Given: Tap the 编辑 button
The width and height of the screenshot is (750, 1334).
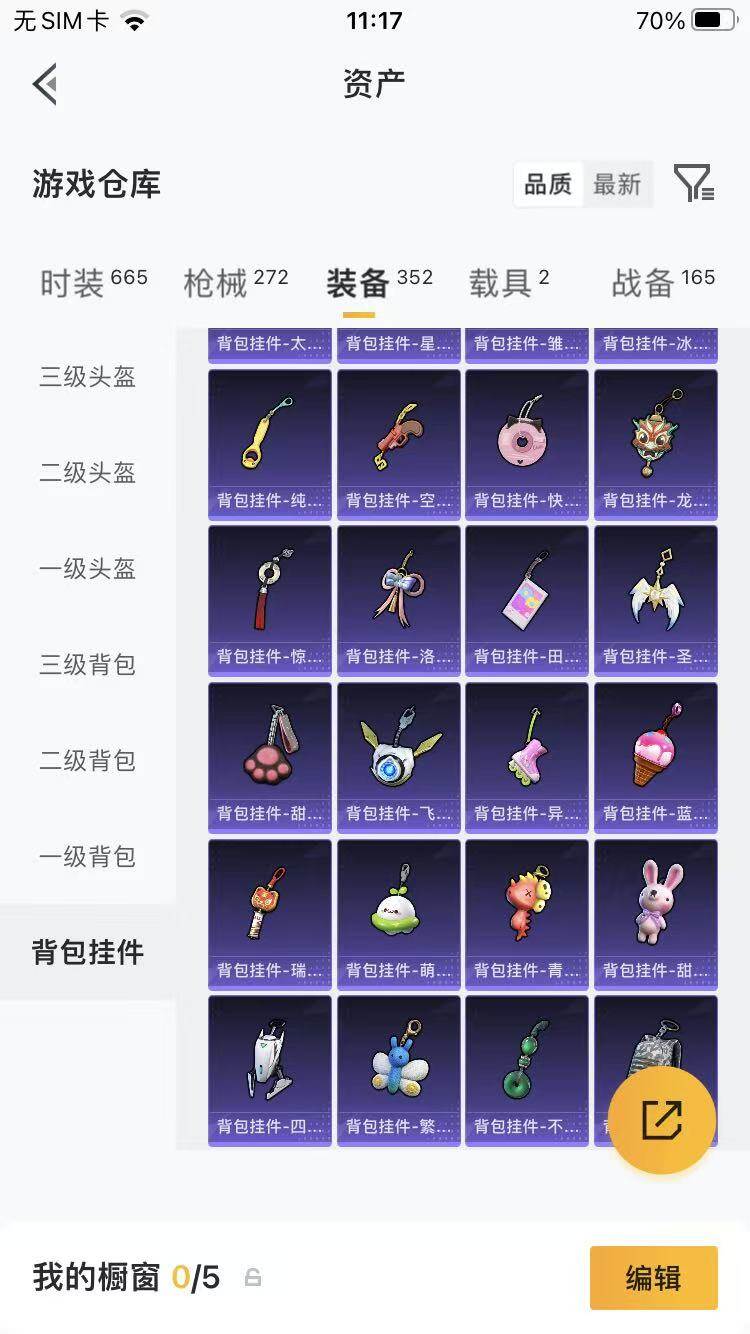Looking at the screenshot, I should pos(653,1278).
